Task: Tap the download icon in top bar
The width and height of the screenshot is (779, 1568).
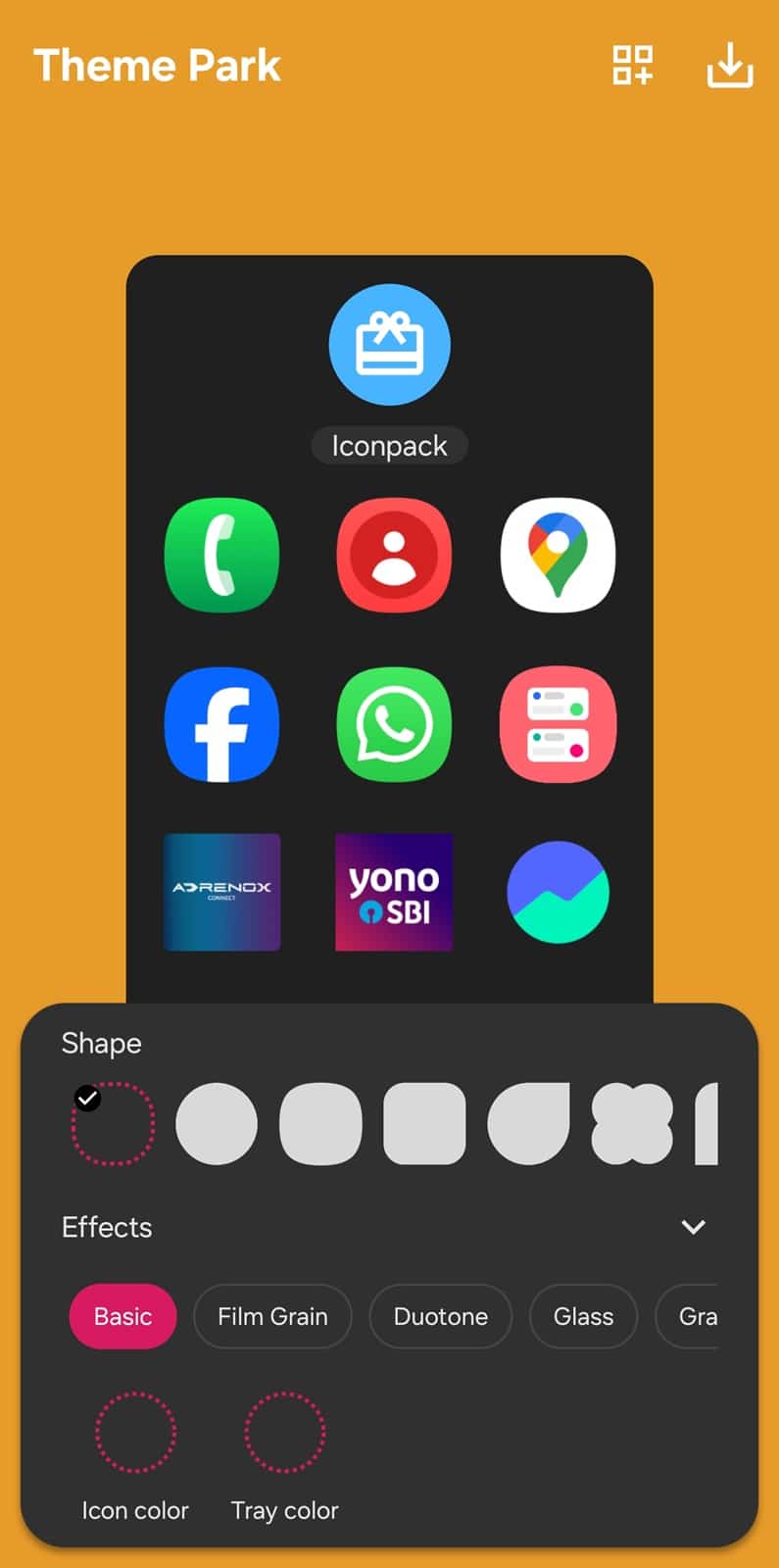Action: pos(730,66)
